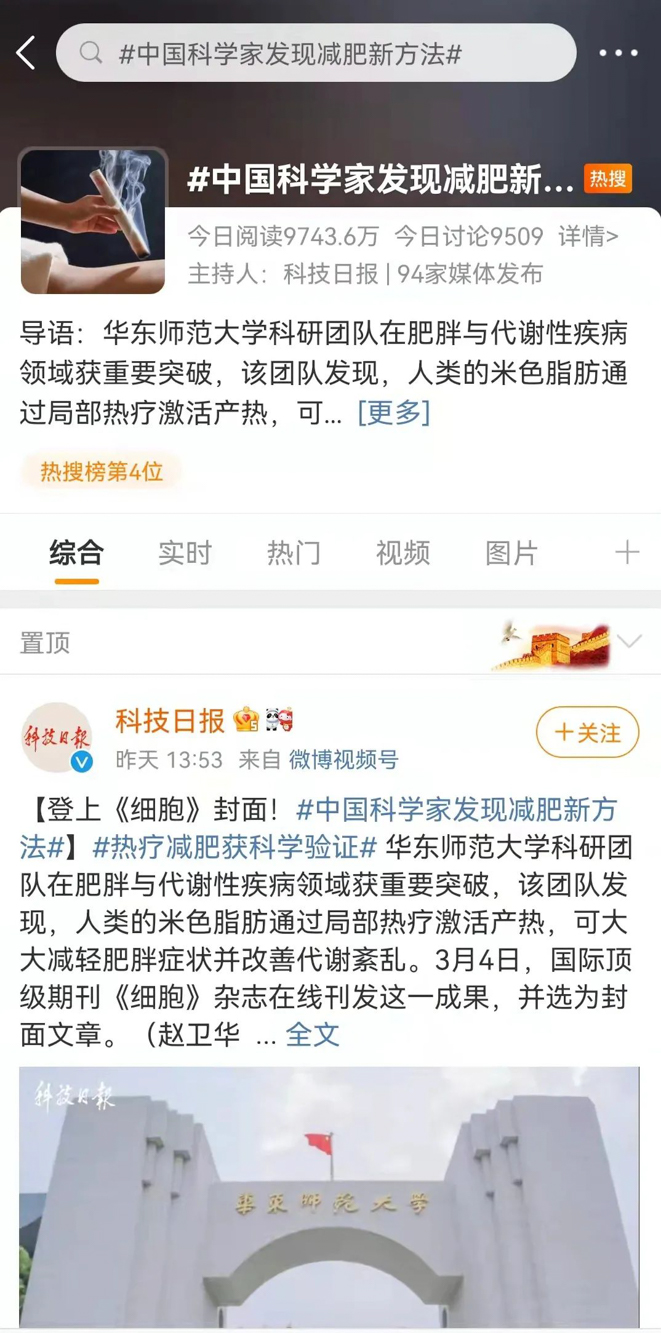Open the 热搜榜第4位 ranking chip
The width and height of the screenshot is (661, 1333).
(x=101, y=471)
